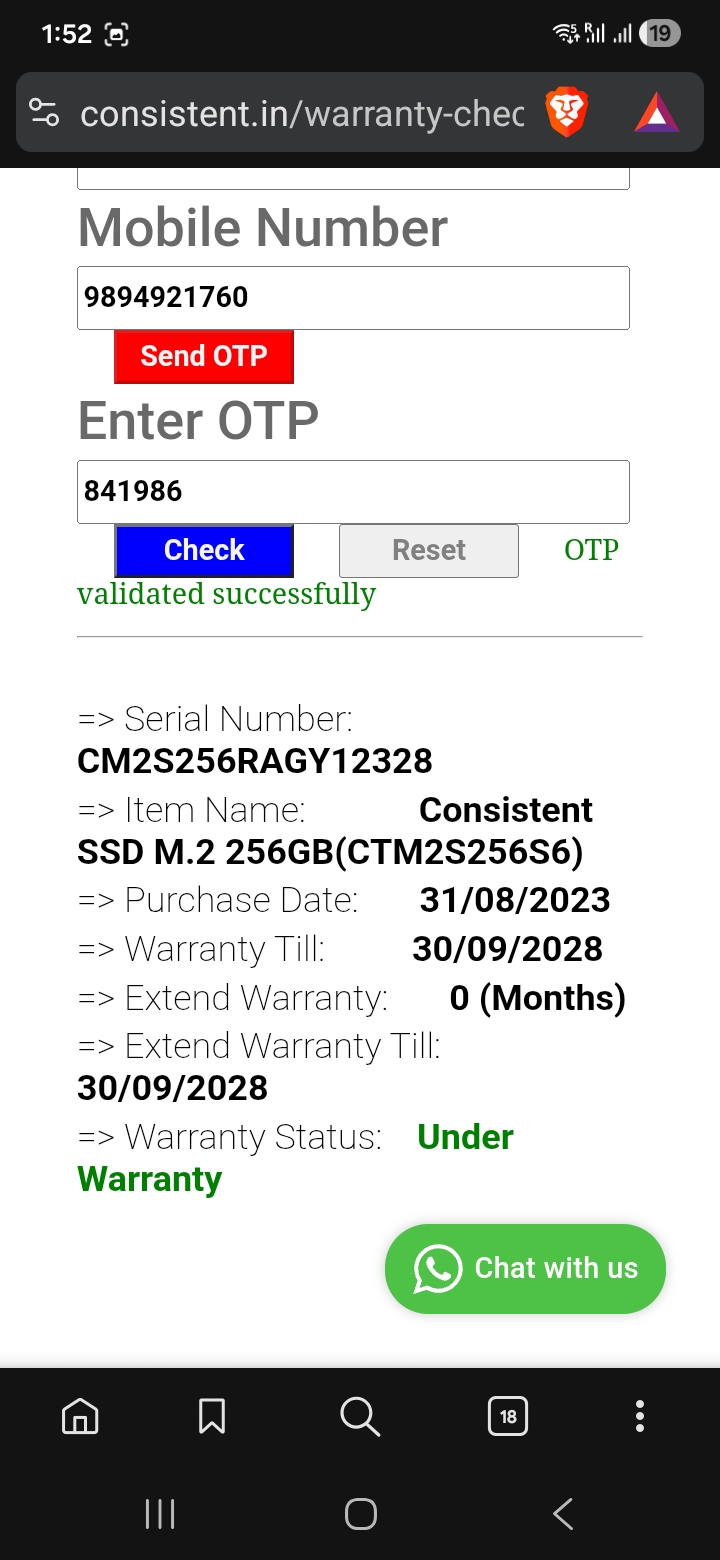Open Brave Shields lion icon
Screen dimensions: 720x1560
tap(566, 114)
